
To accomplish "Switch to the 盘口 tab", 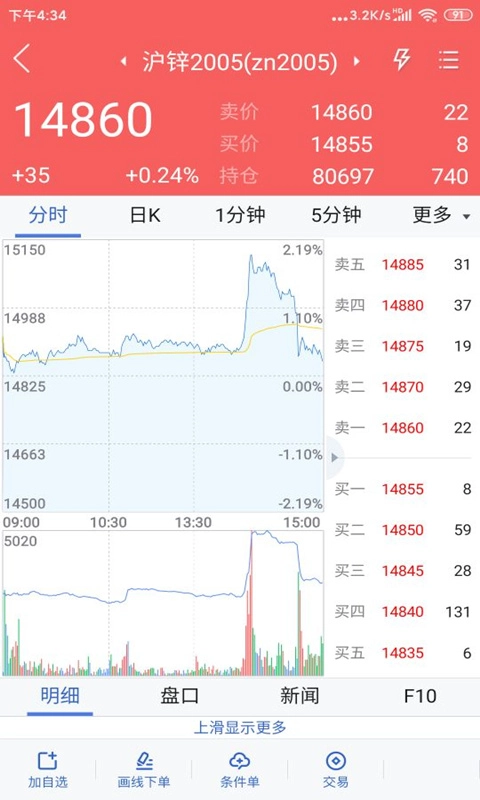I will pos(180,695).
